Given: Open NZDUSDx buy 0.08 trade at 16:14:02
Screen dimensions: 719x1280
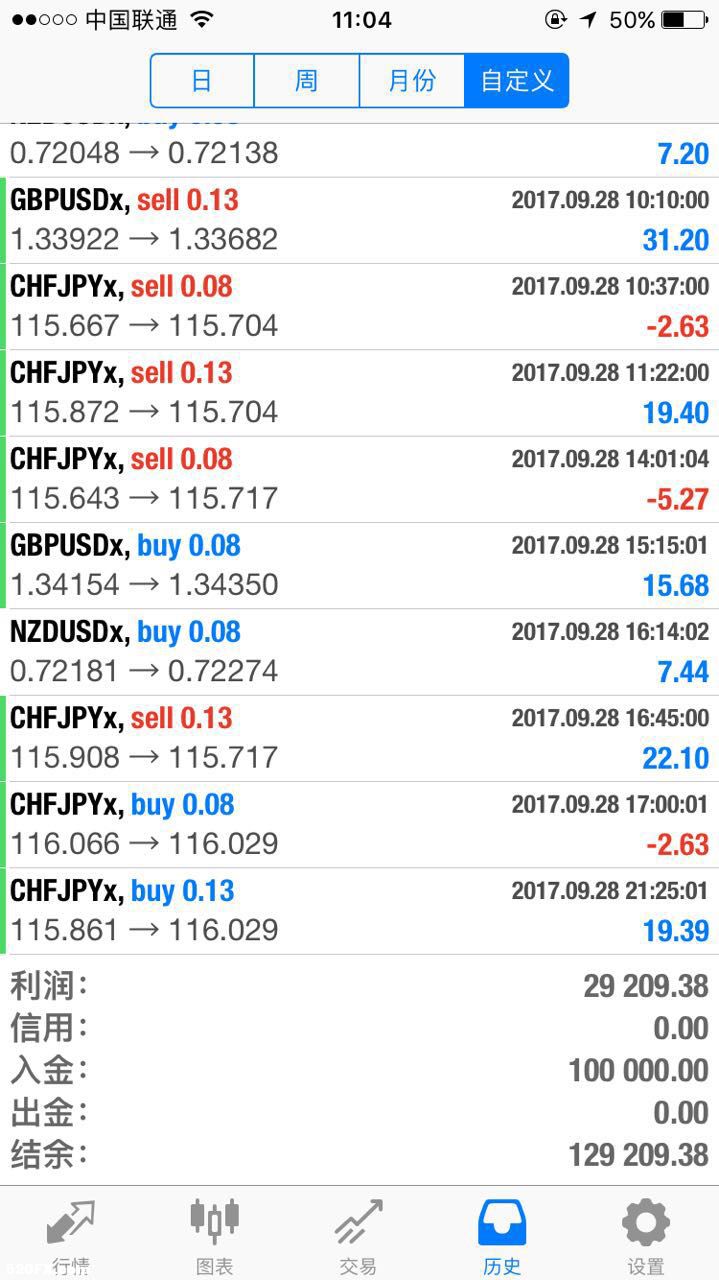Looking at the screenshot, I should coord(359,652).
